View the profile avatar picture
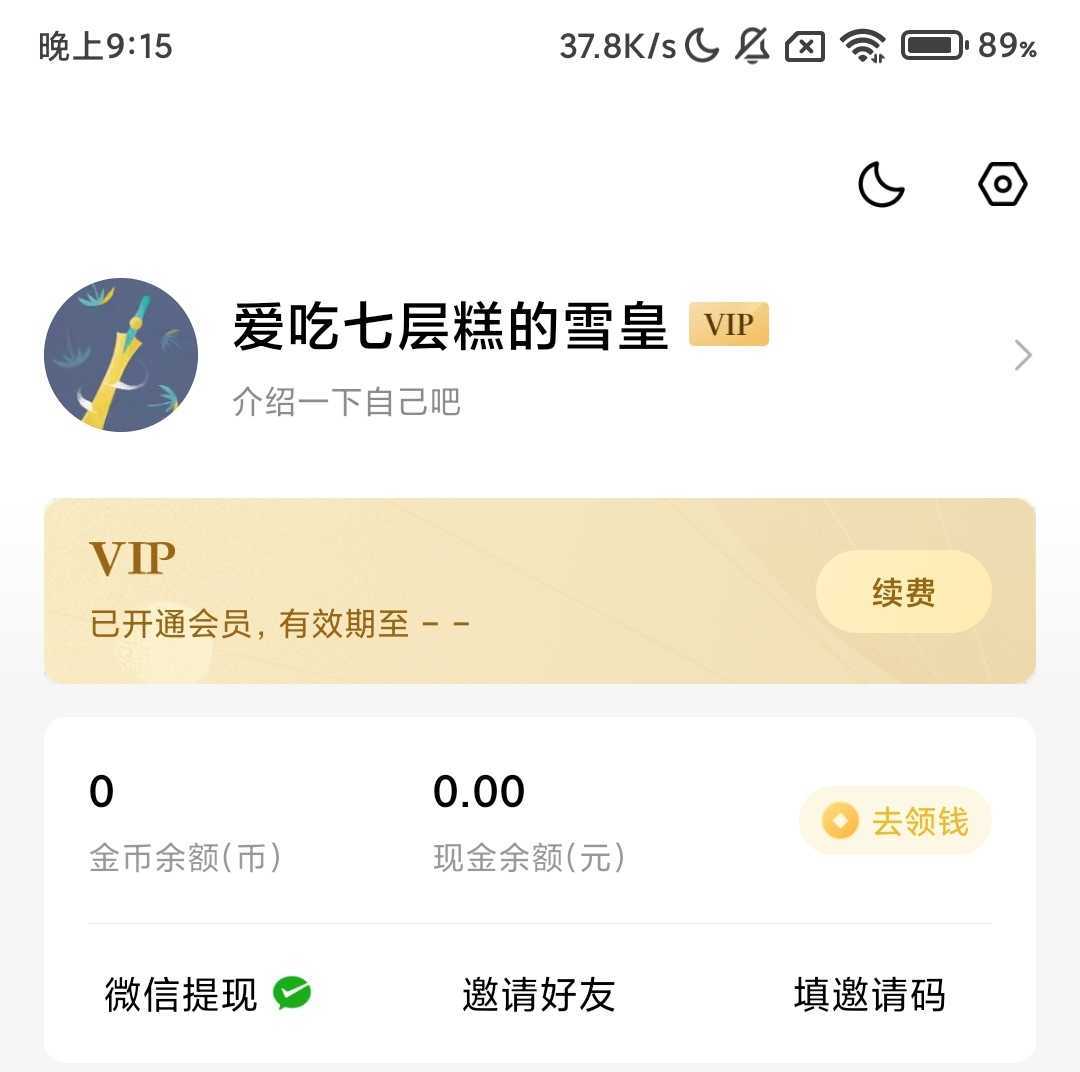The height and width of the screenshot is (1072, 1080). (121, 355)
